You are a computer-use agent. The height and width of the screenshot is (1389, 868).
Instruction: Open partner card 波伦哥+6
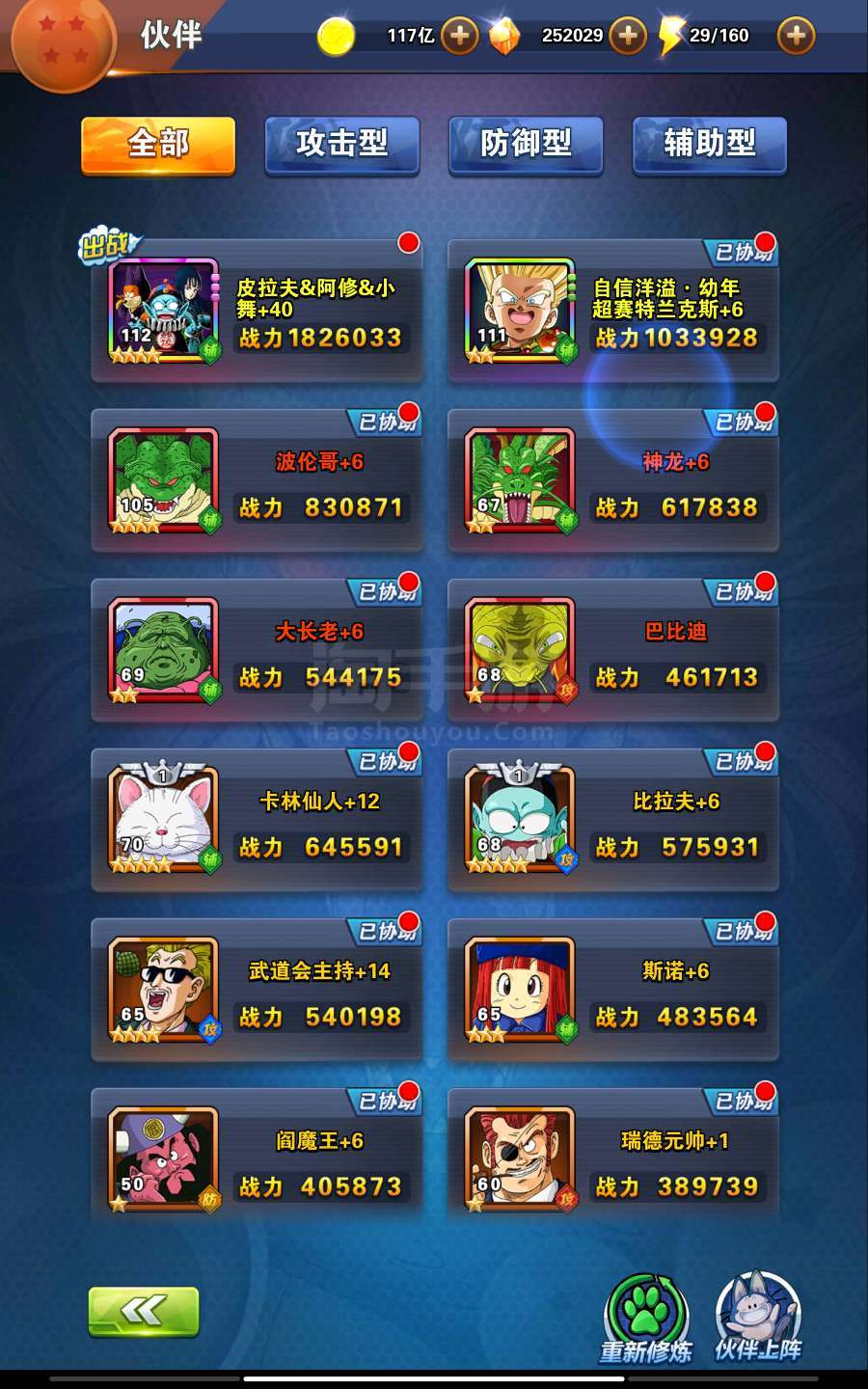coord(257,481)
